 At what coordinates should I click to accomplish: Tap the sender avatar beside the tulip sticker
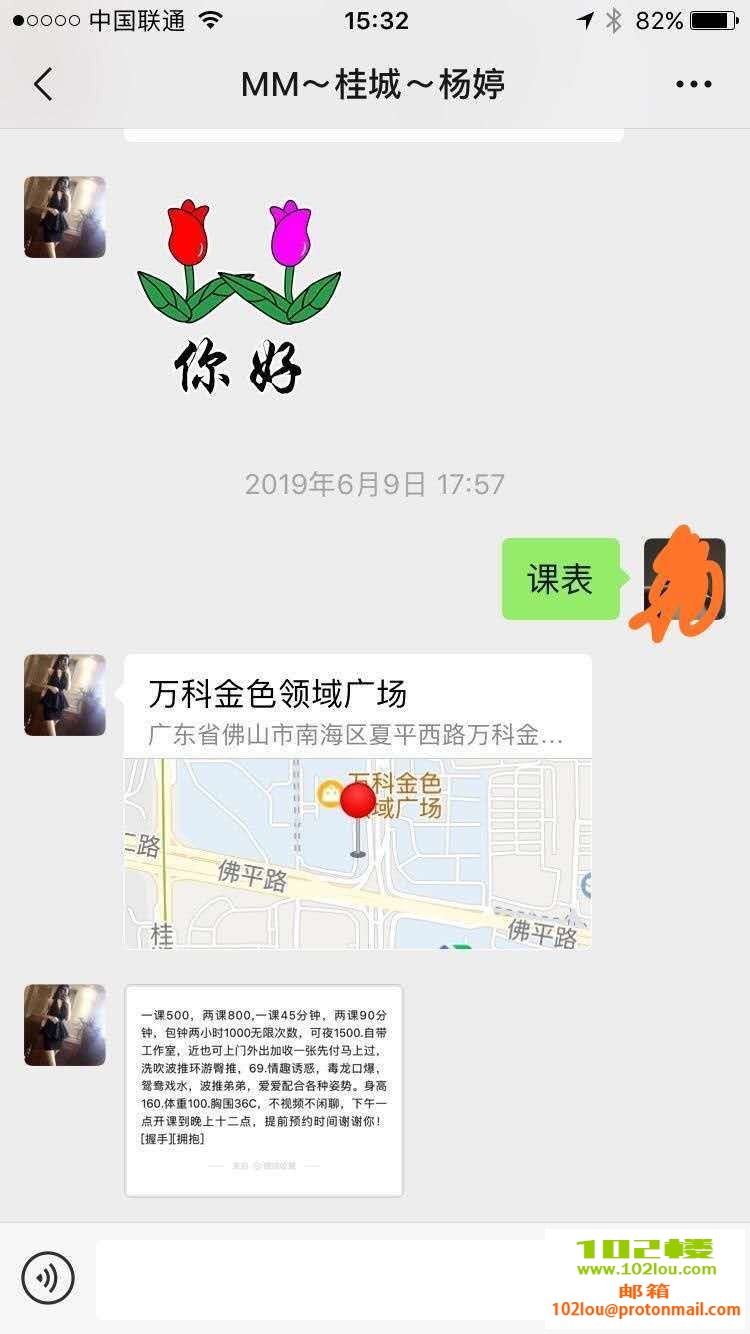pos(64,217)
